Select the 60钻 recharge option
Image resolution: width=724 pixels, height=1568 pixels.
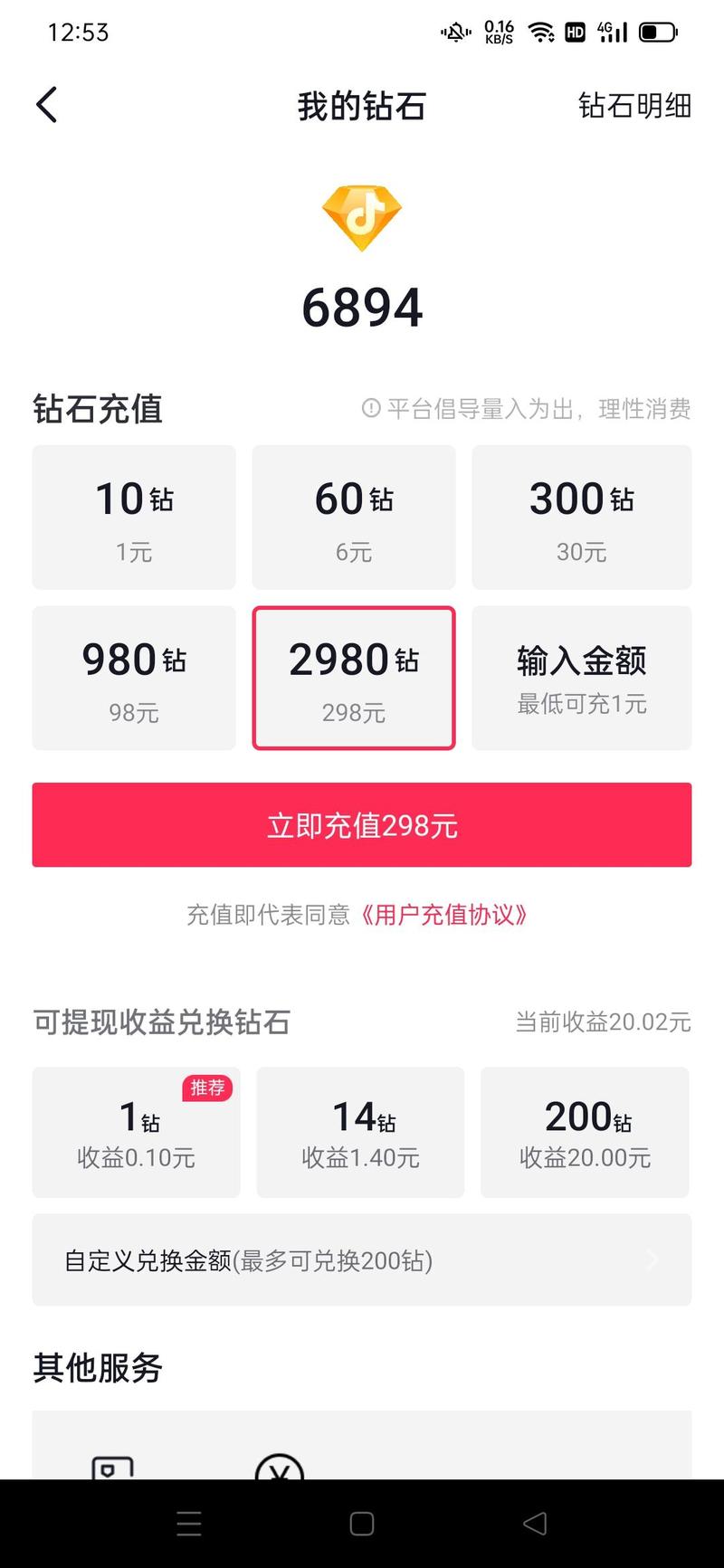pos(353,518)
